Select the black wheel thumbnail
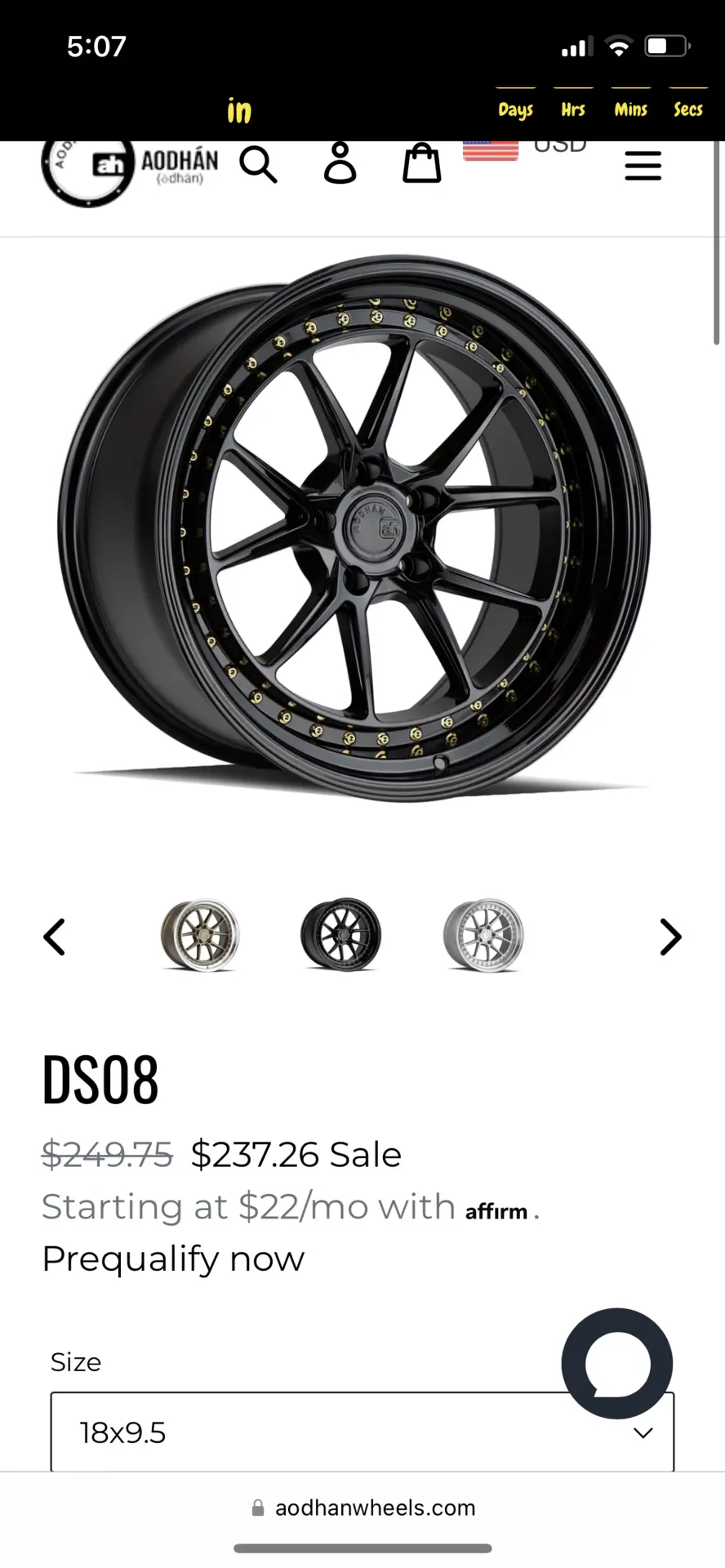 [341, 935]
